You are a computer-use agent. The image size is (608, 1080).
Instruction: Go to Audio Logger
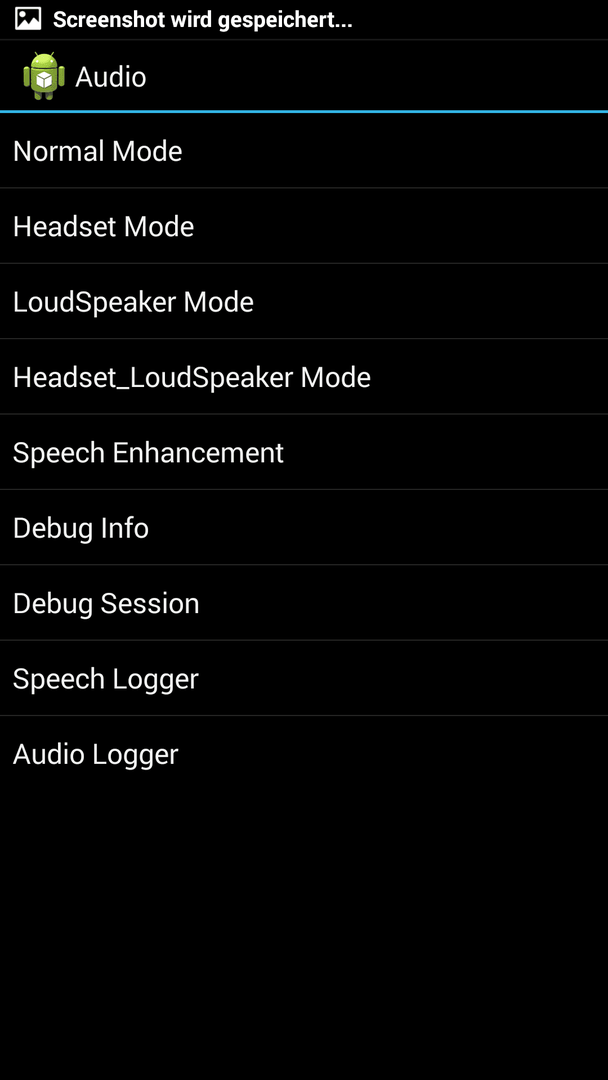click(x=304, y=754)
